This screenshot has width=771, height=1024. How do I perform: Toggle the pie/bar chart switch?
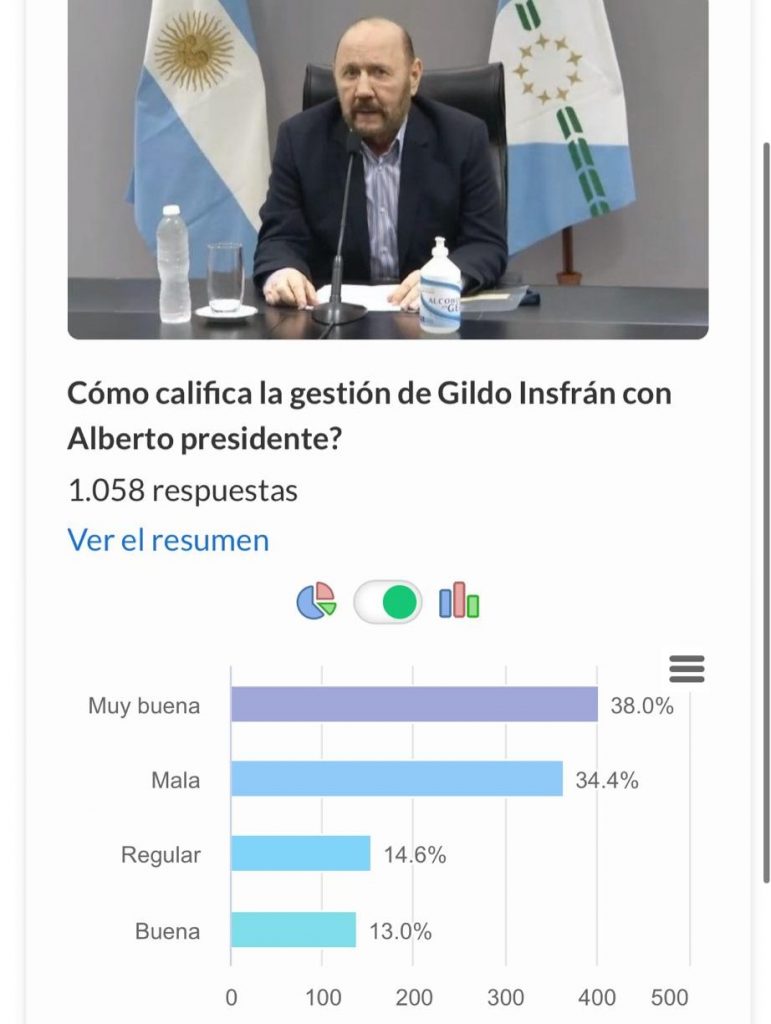point(388,602)
